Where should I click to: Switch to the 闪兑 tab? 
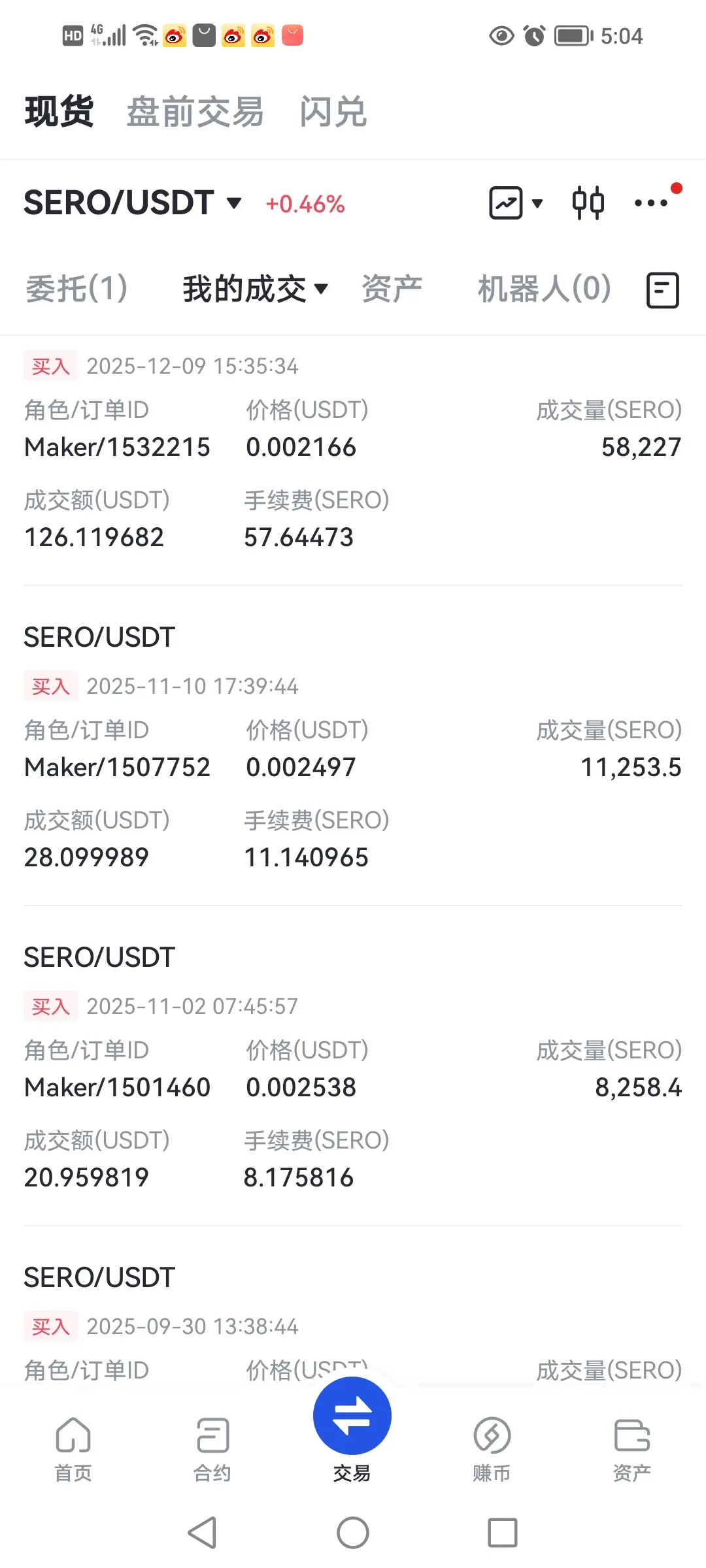(x=333, y=112)
